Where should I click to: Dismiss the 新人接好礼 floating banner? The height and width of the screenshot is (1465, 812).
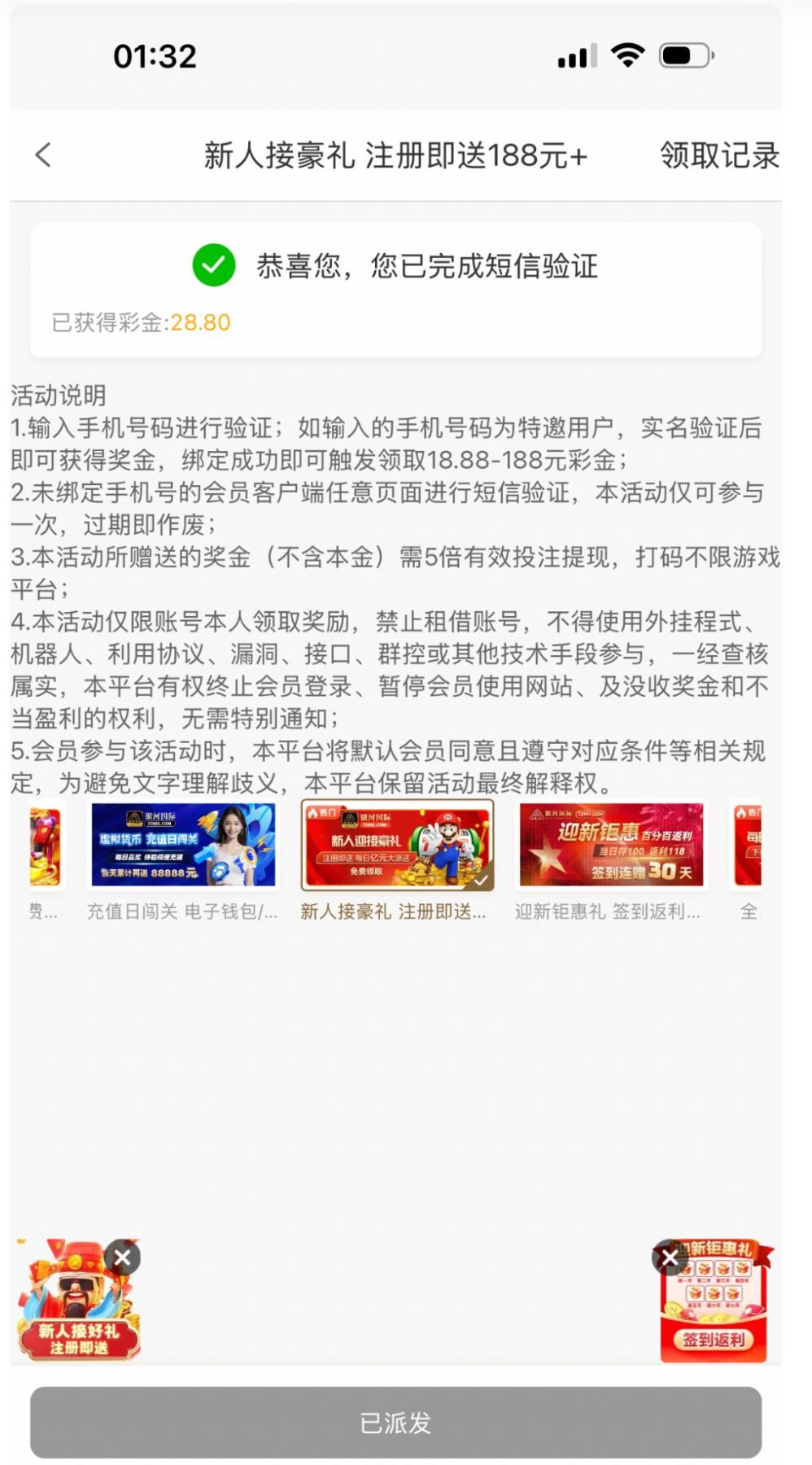[x=123, y=1257]
